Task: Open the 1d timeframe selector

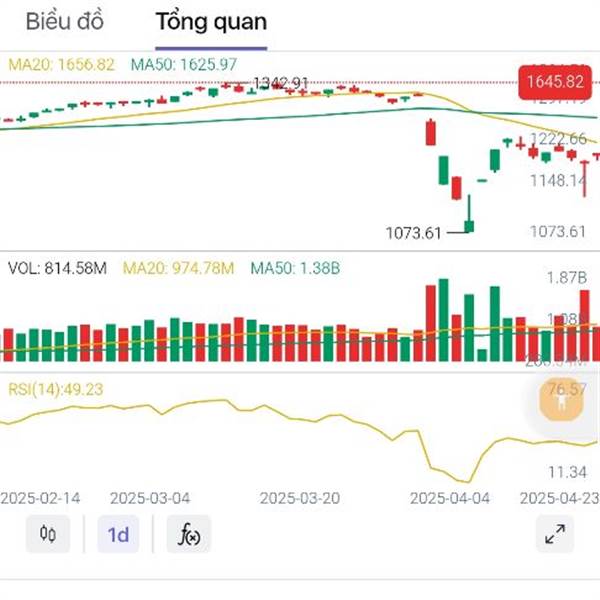Action: pyautogui.click(x=118, y=534)
